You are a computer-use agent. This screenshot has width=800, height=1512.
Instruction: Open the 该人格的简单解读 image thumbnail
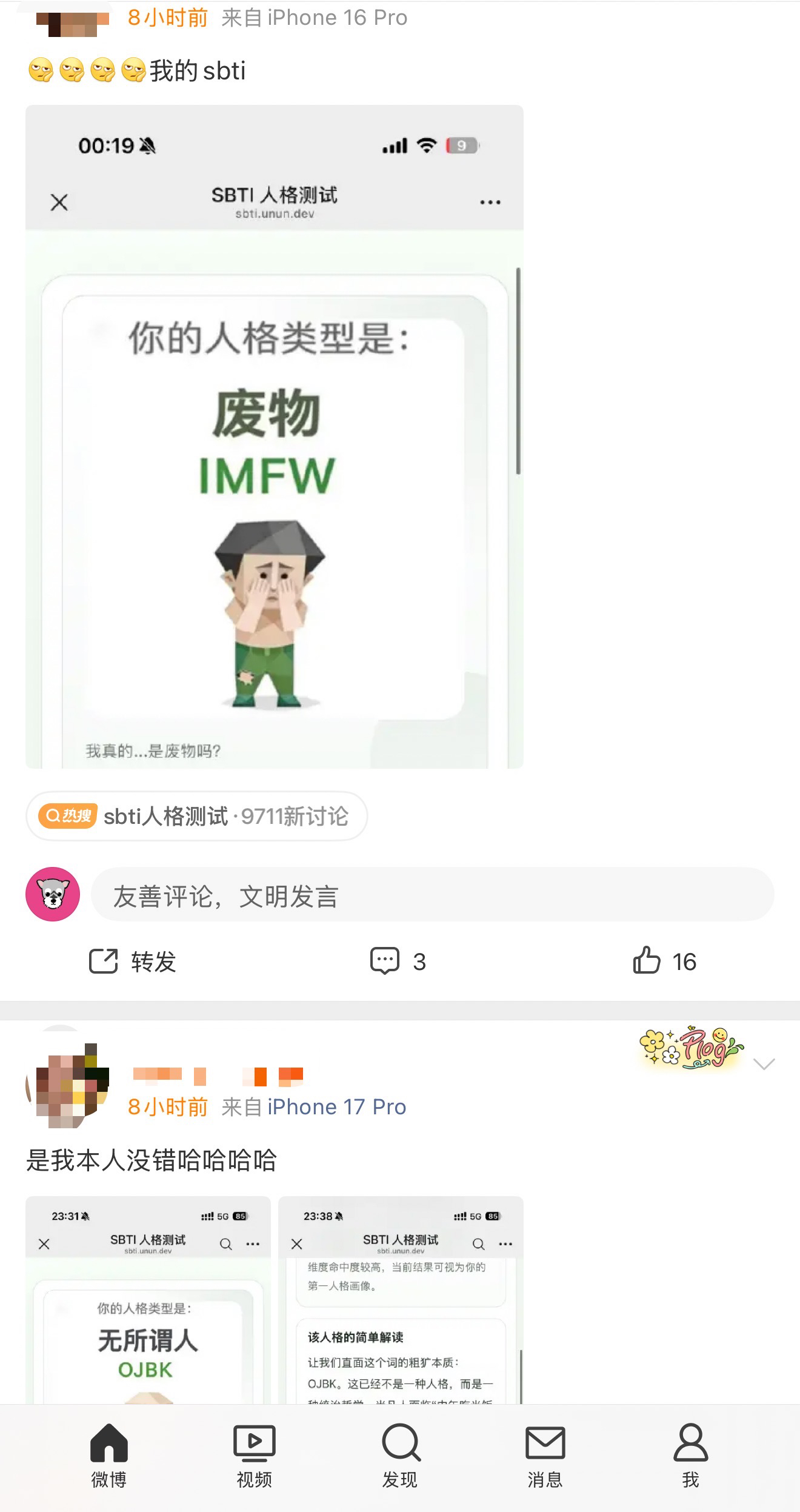400,1300
